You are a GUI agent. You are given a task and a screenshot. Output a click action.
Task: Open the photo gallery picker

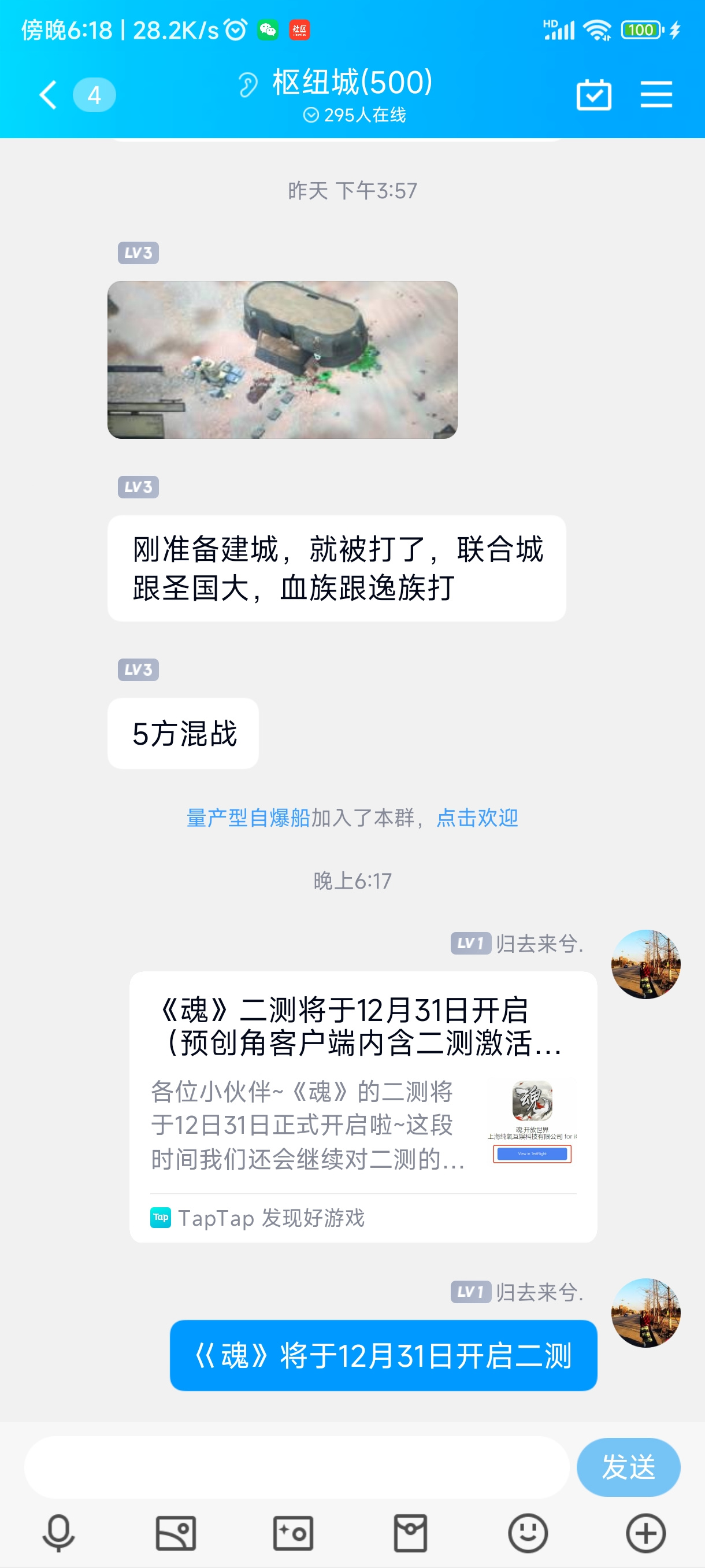tap(176, 1533)
